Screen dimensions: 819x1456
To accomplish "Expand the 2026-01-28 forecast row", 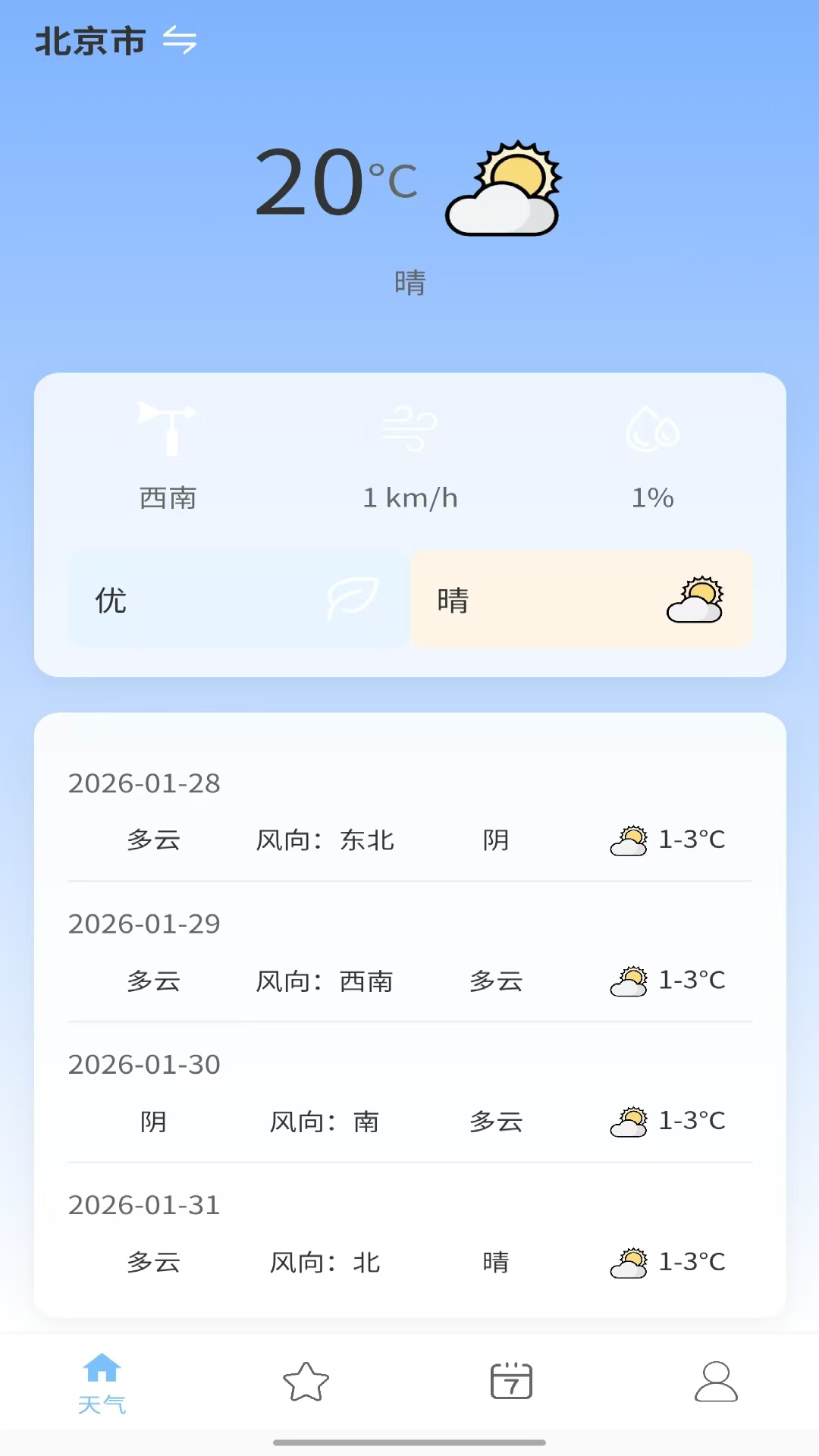I will tap(409, 811).
